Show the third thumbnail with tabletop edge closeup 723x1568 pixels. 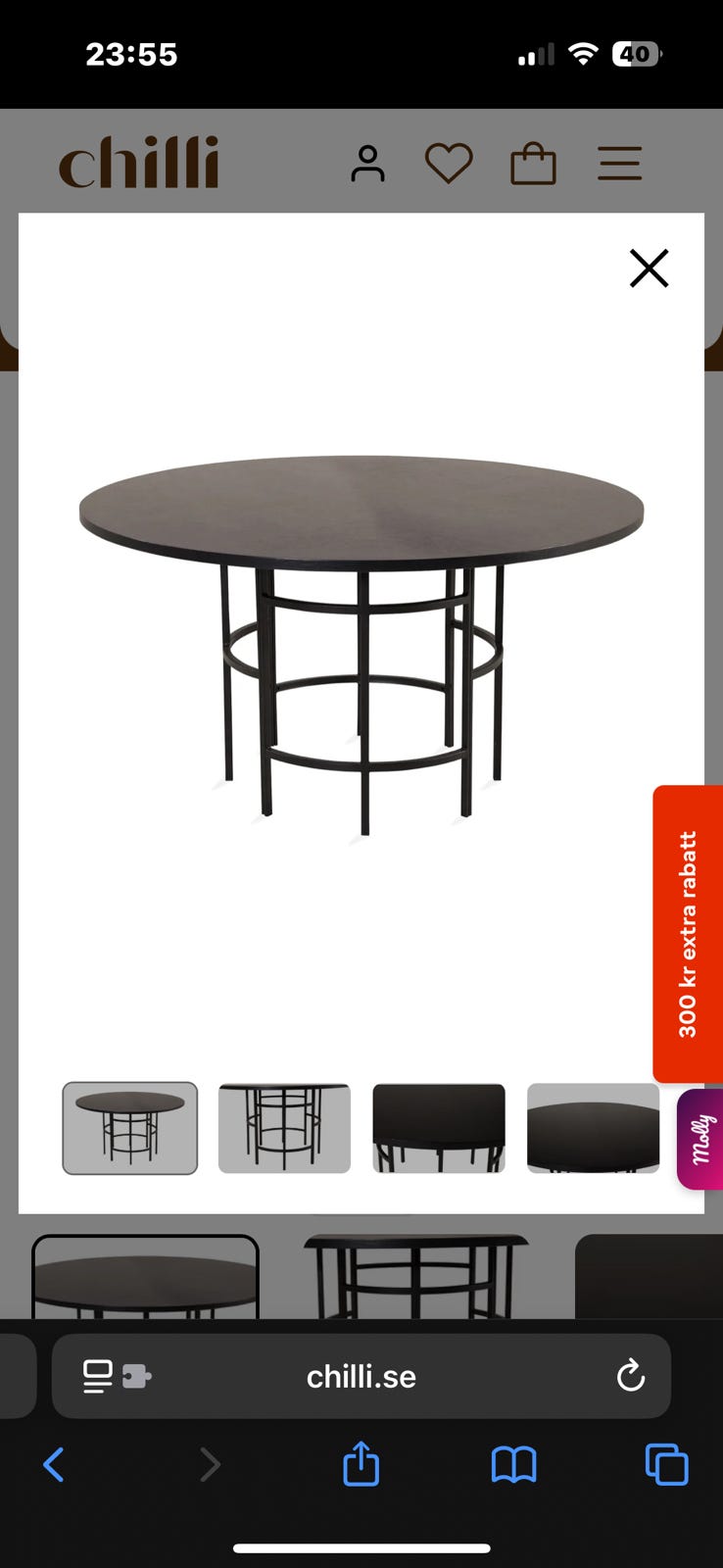439,1128
